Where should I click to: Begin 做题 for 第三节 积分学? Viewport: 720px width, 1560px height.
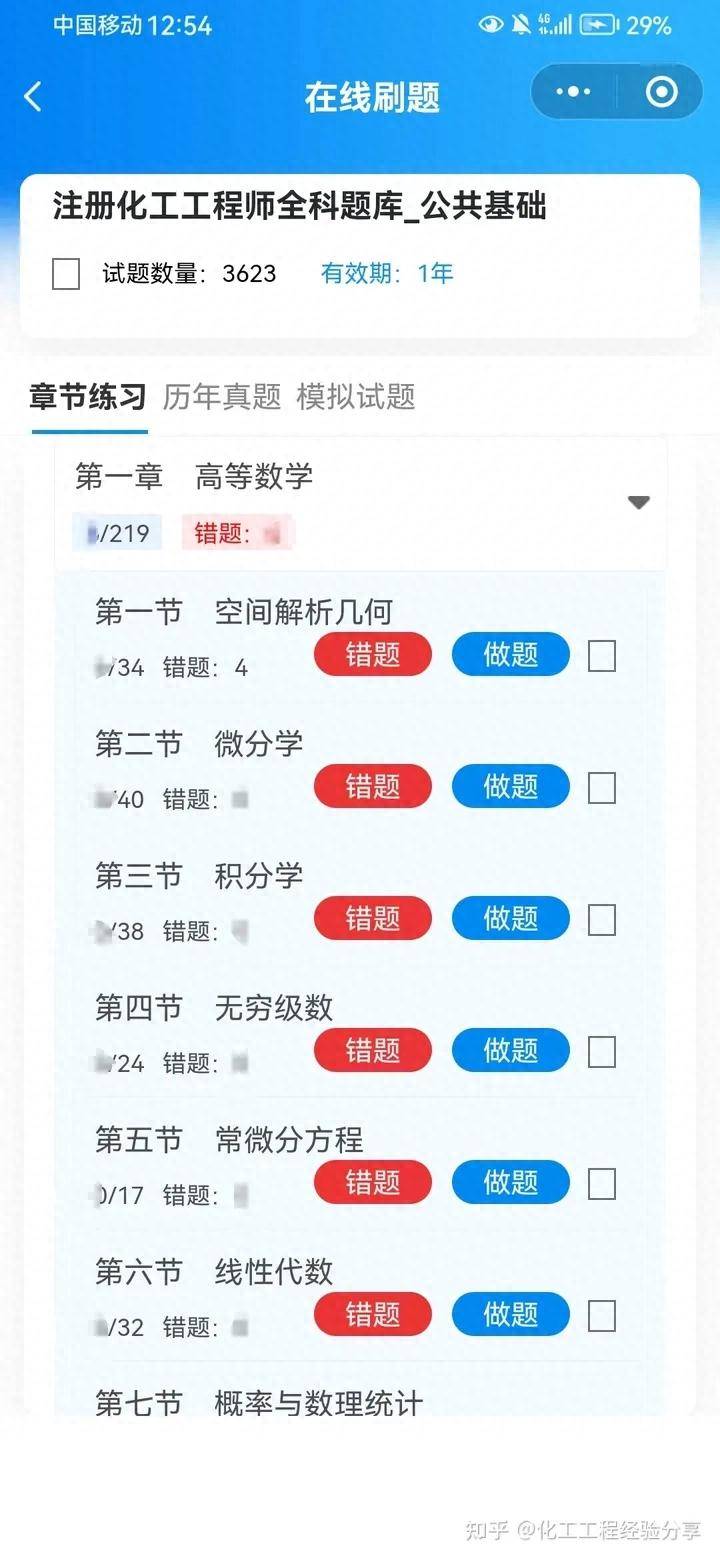(510, 919)
